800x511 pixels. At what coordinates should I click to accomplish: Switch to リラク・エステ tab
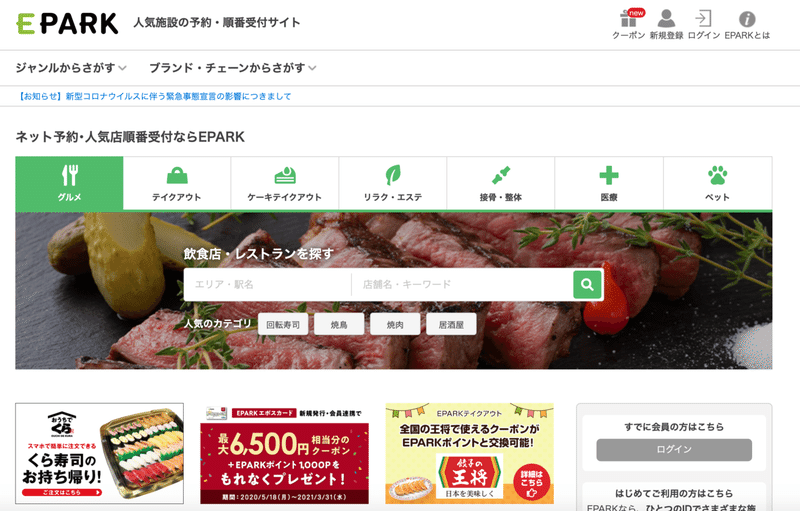[393, 183]
